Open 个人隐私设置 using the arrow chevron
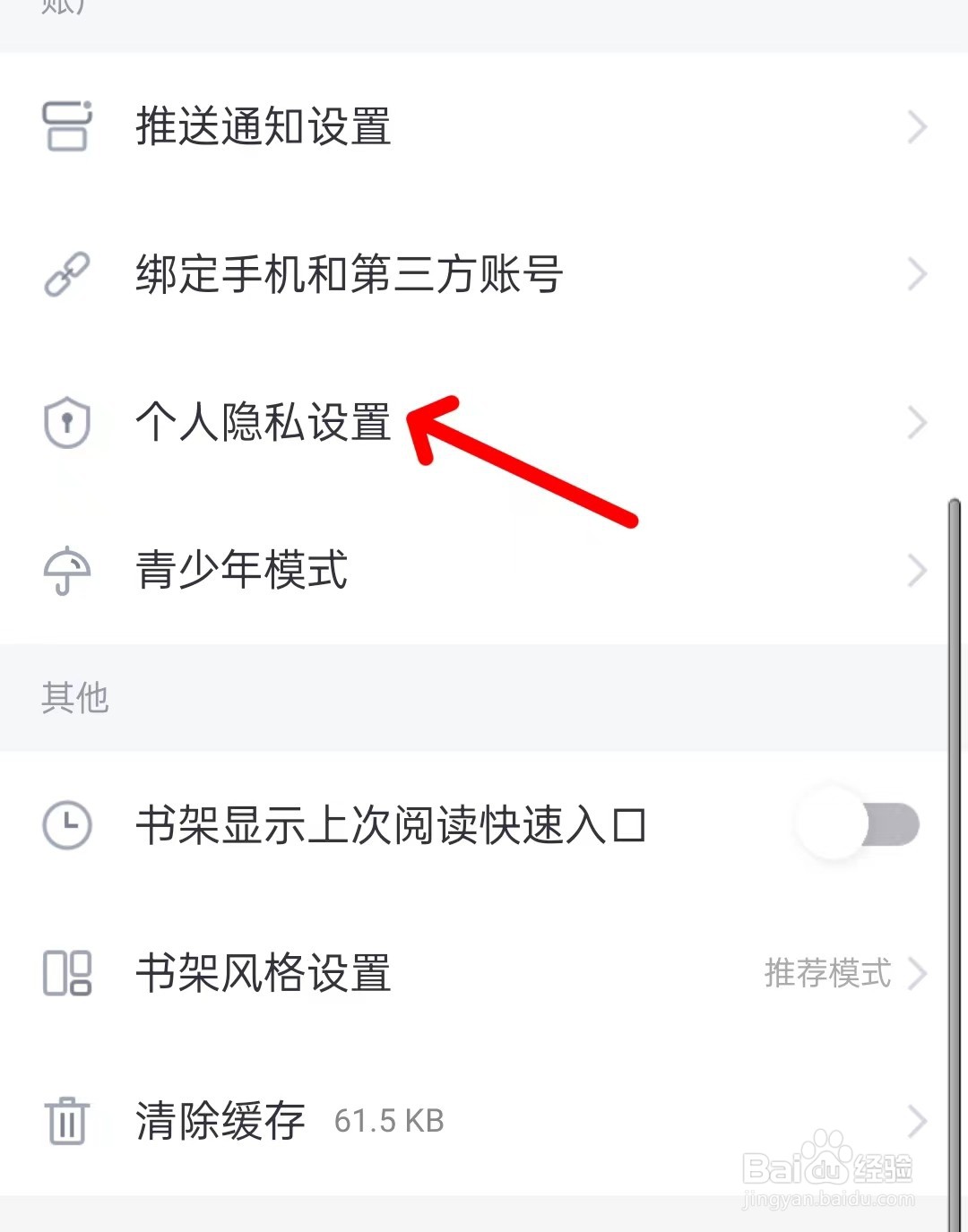Image resolution: width=968 pixels, height=1232 pixels. coord(916,421)
